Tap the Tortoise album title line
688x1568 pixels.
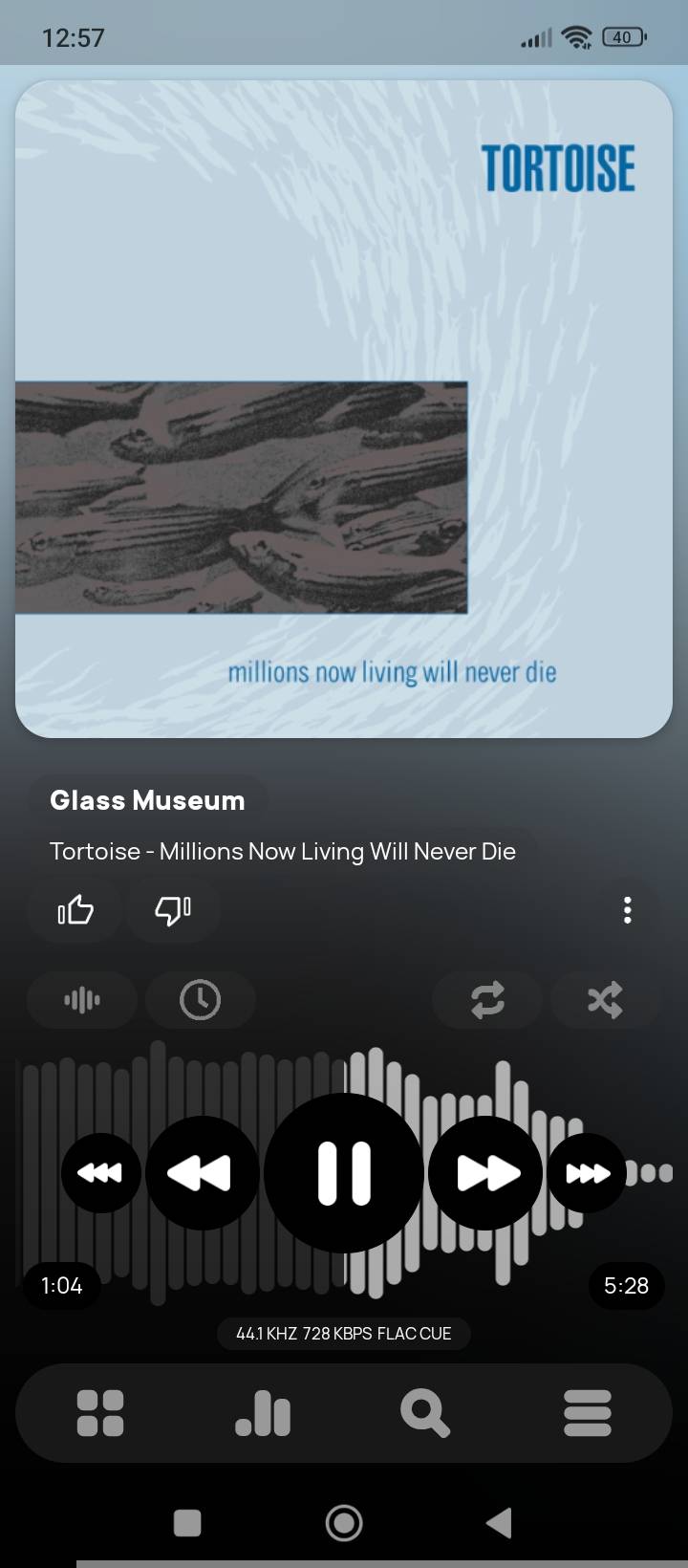tap(283, 851)
